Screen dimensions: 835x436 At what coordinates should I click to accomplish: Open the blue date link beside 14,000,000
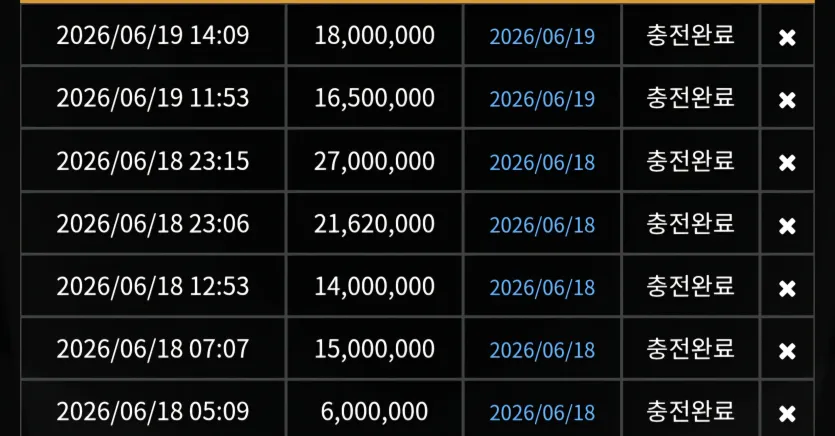click(542, 288)
